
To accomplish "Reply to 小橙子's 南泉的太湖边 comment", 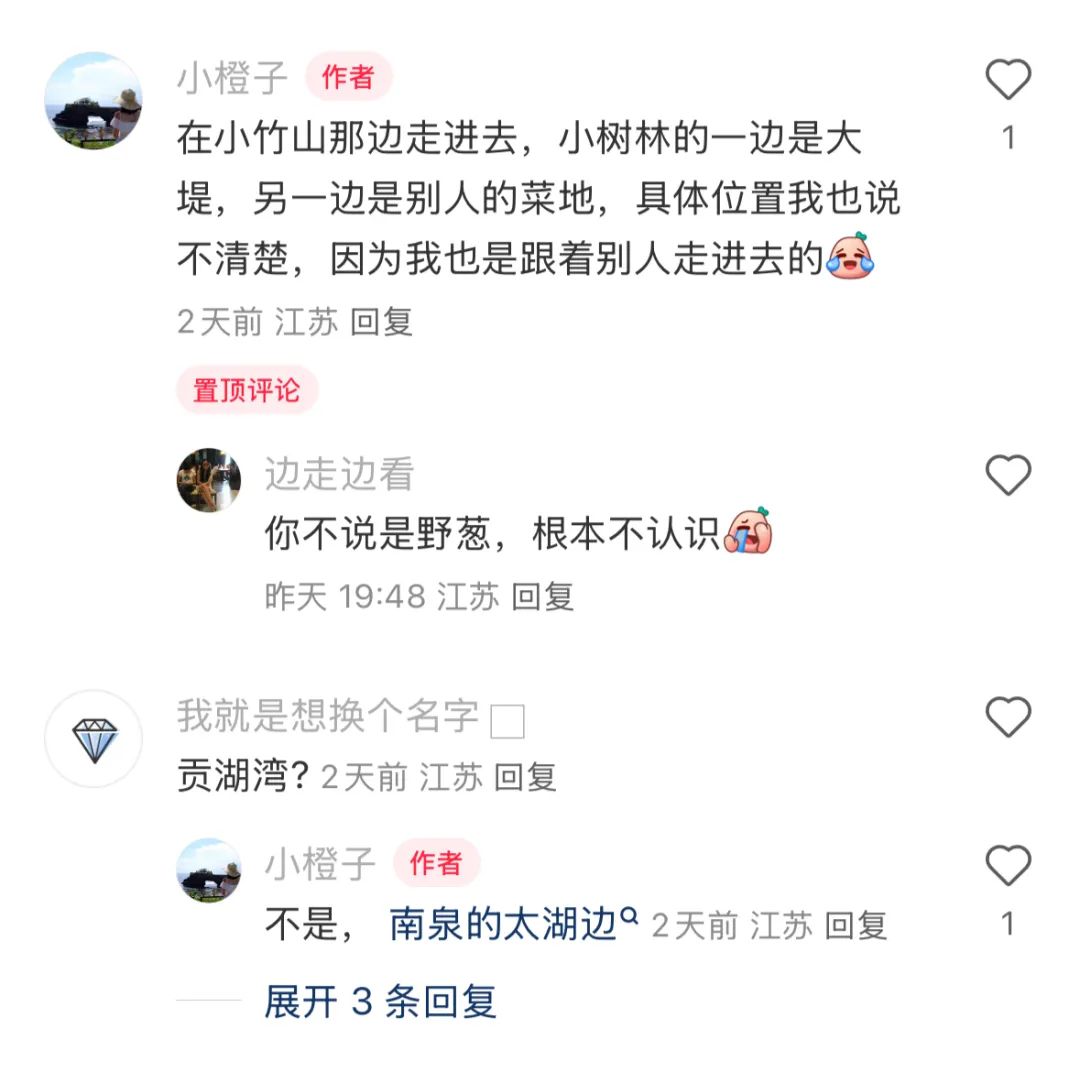I will click(856, 926).
